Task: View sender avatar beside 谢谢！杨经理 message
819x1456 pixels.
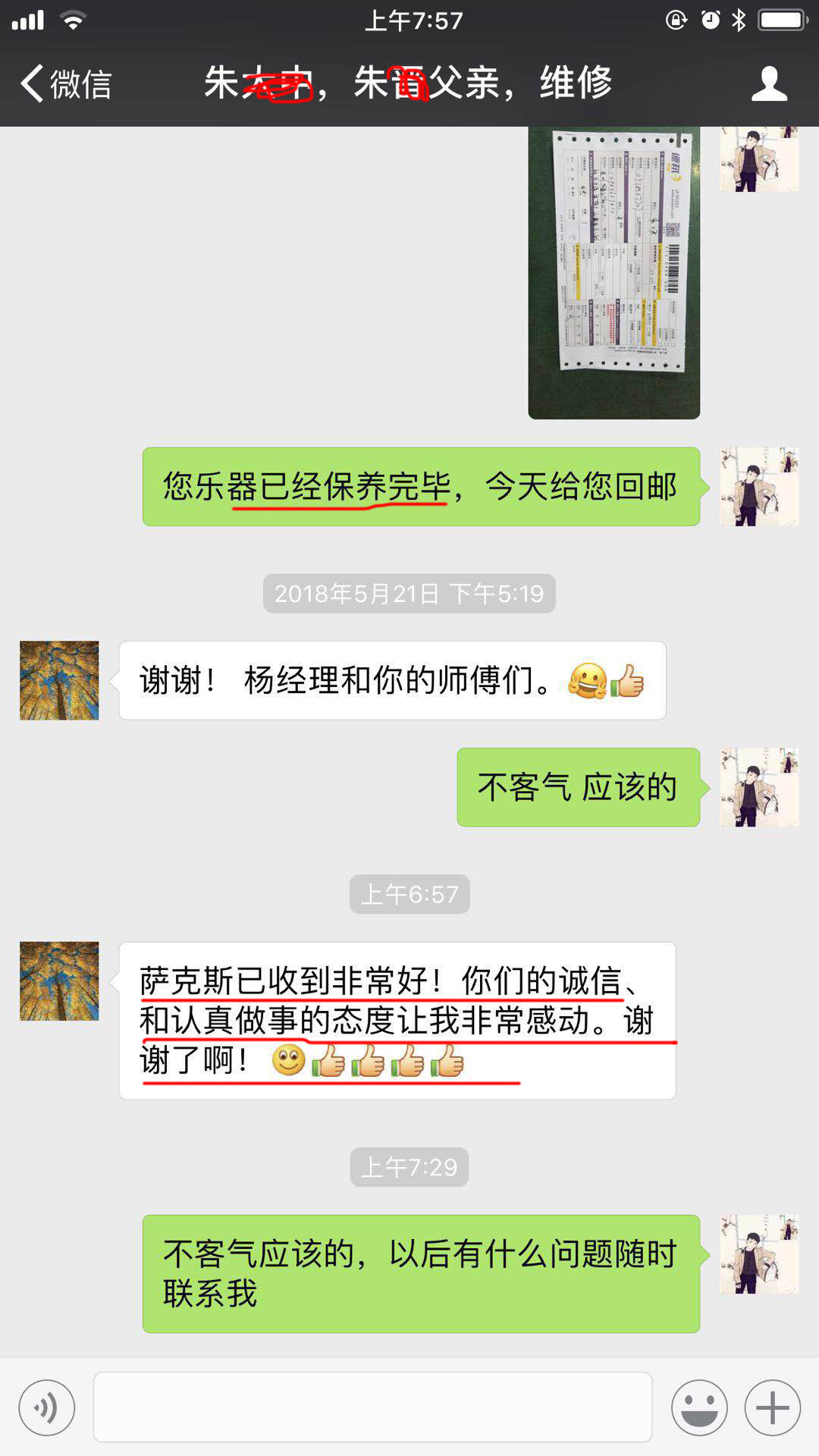Action: (59, 680)
